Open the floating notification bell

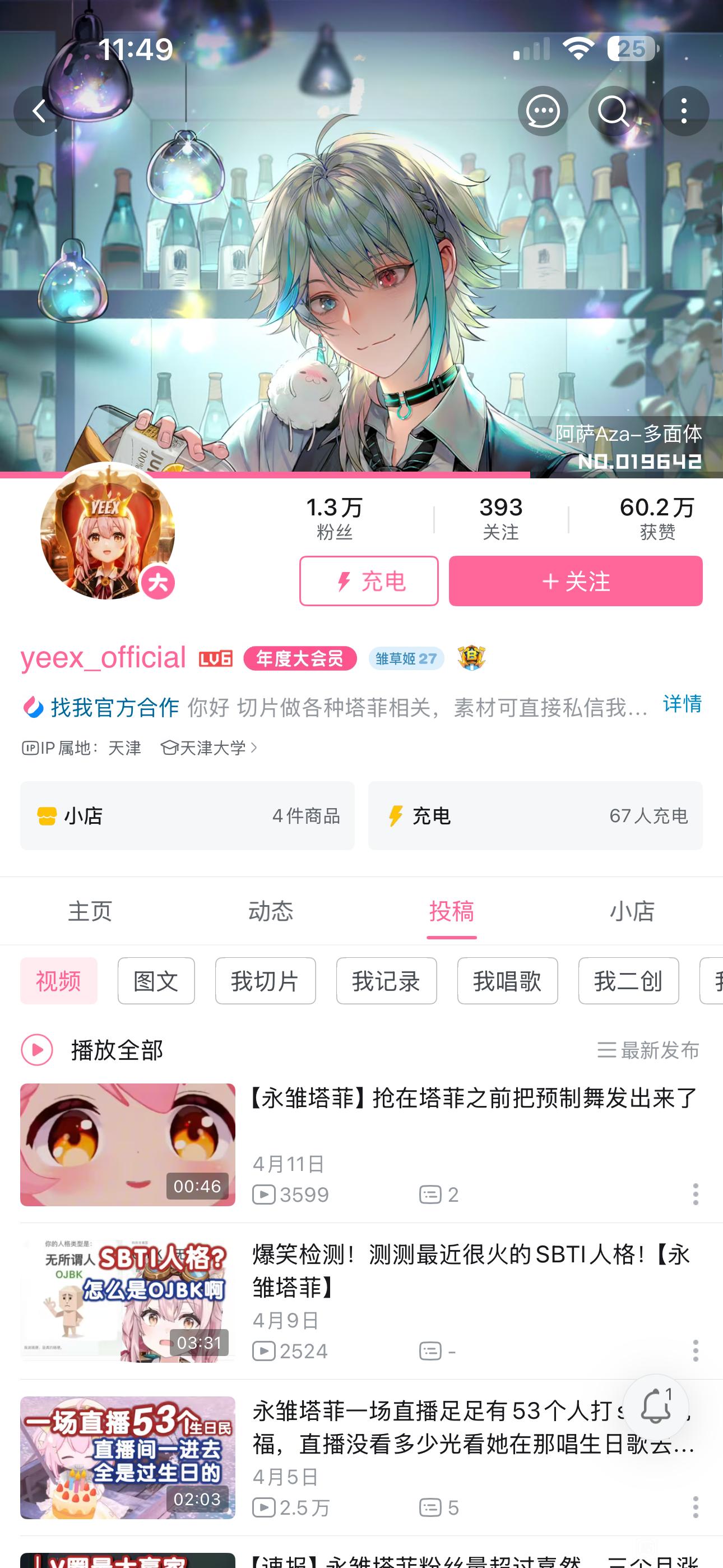point(655,1406)
